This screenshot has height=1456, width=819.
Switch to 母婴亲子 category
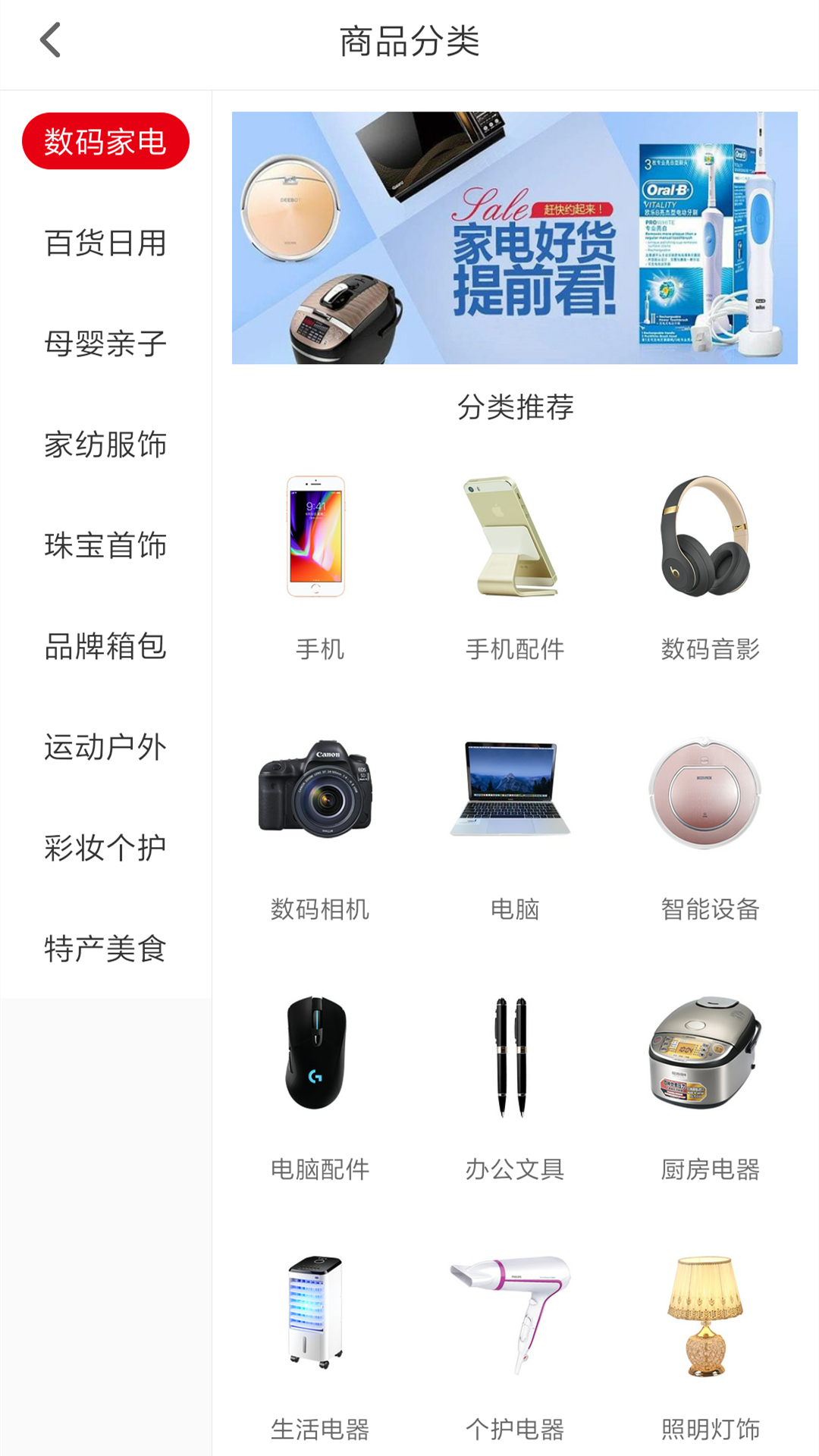105,344
